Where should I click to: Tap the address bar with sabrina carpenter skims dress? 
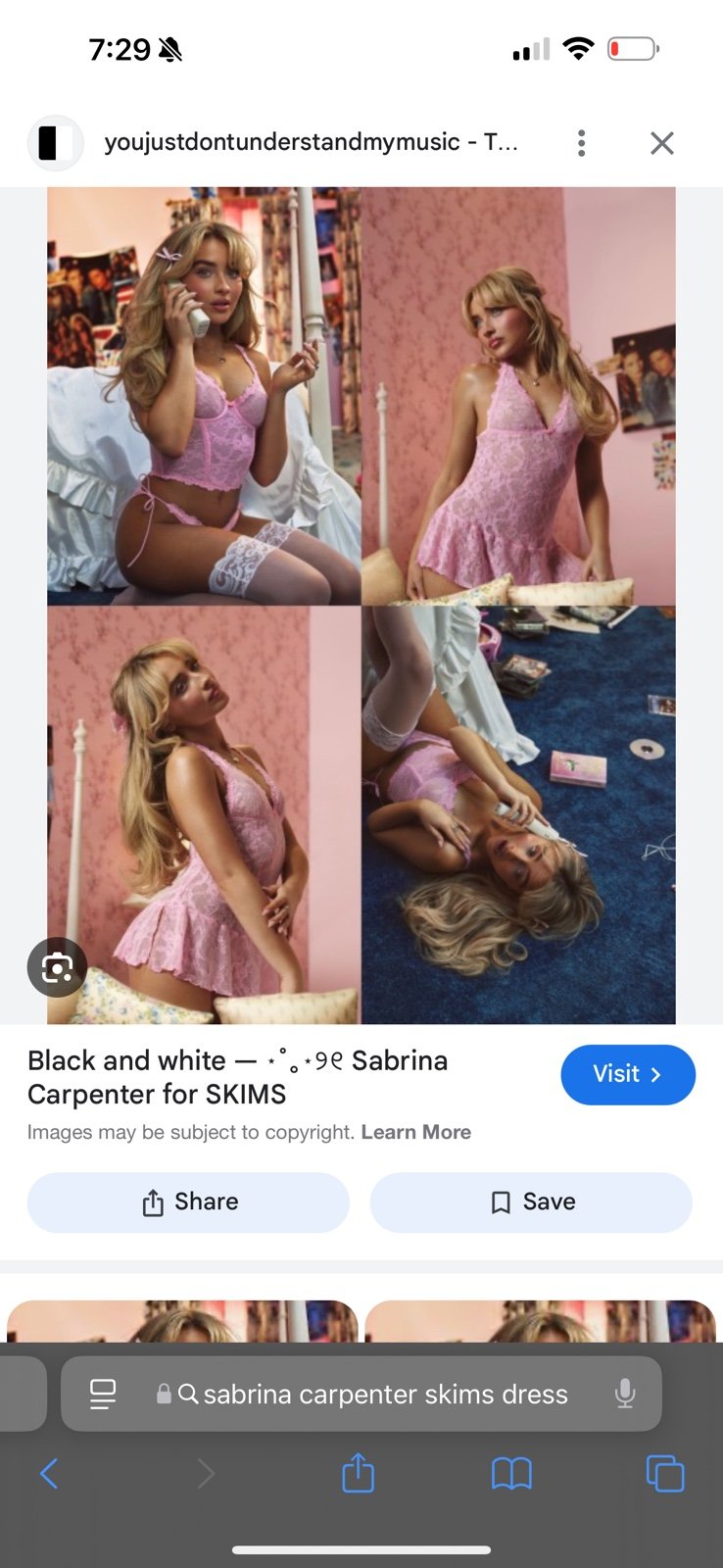384,1394
